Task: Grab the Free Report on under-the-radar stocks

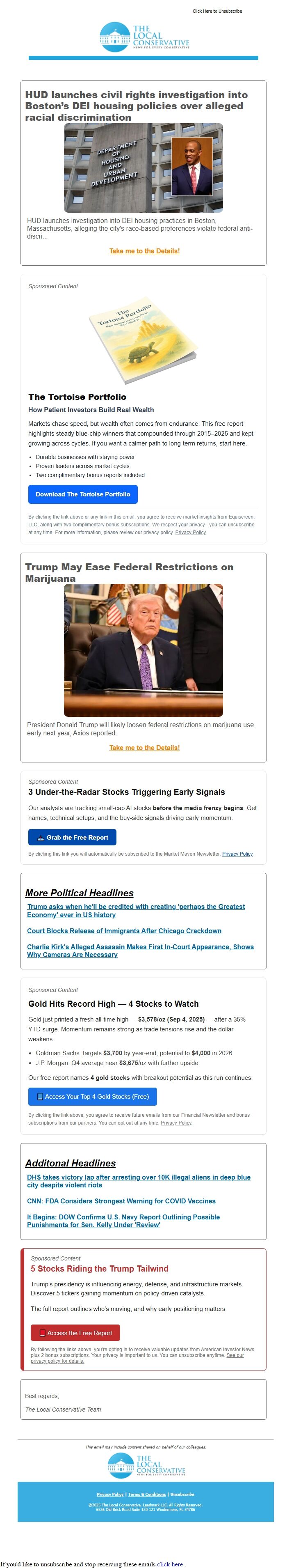Action: tap(72, 838)
